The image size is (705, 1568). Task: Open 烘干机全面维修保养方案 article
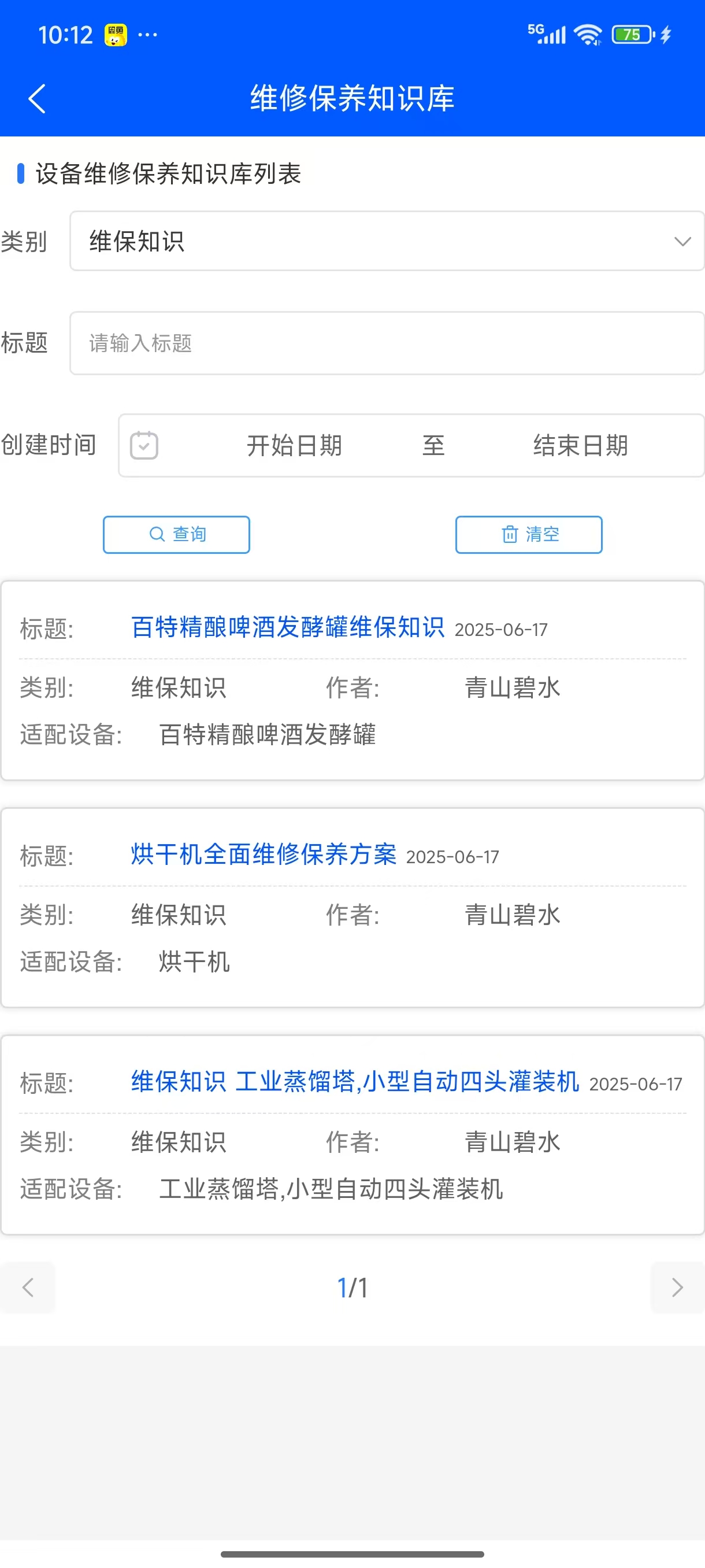tap(264, 855)
